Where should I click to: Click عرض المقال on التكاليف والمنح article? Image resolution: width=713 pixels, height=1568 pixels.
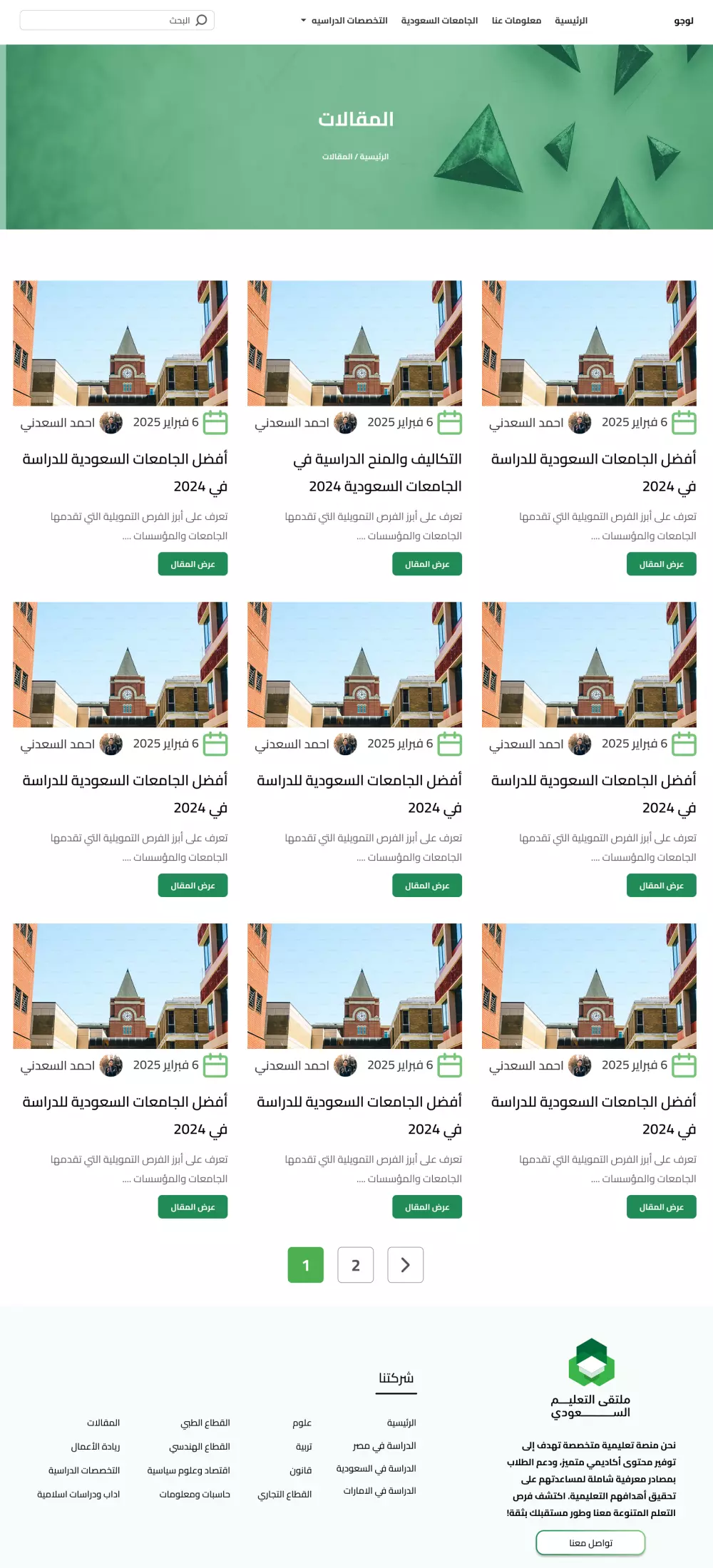427,564
